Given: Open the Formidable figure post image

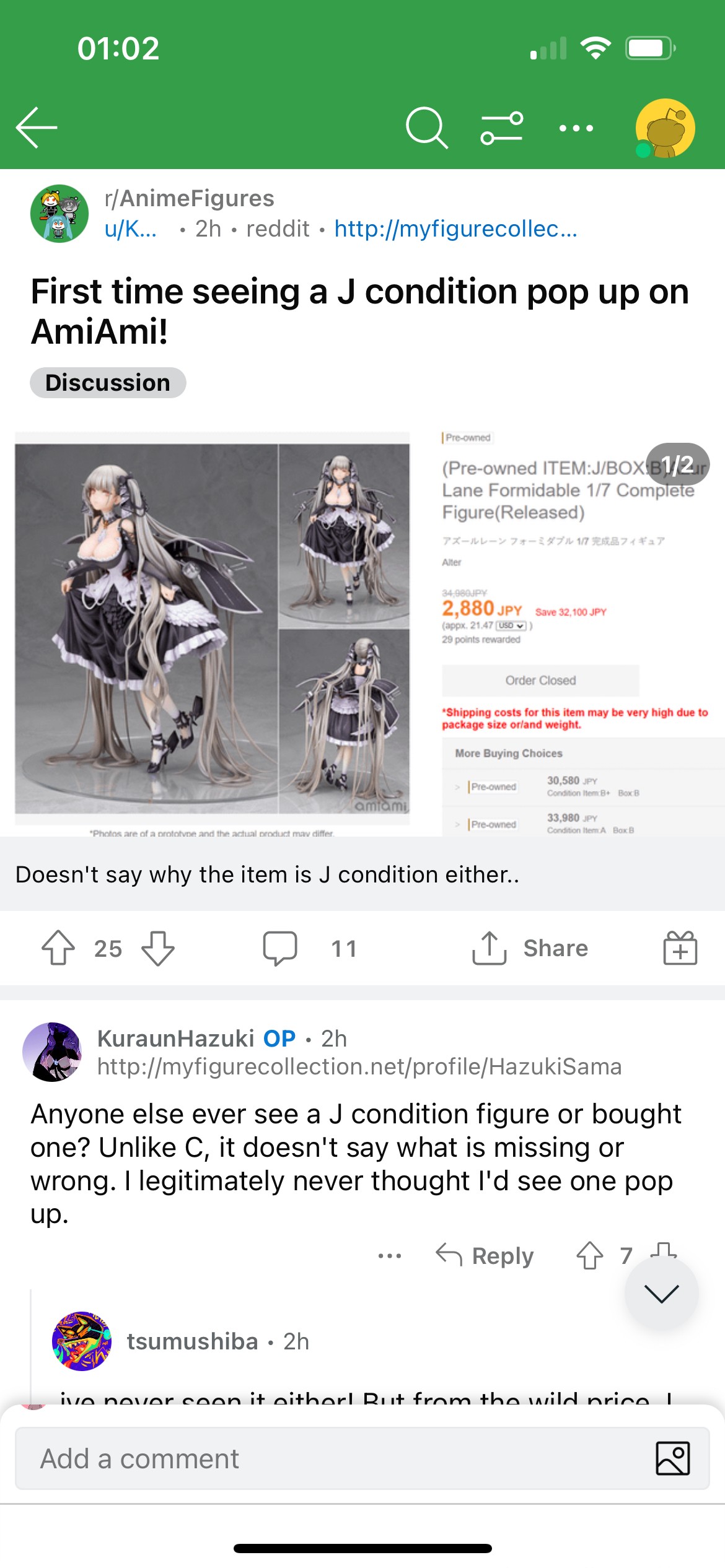Looking at the screenshot, I should click(362, 632).
